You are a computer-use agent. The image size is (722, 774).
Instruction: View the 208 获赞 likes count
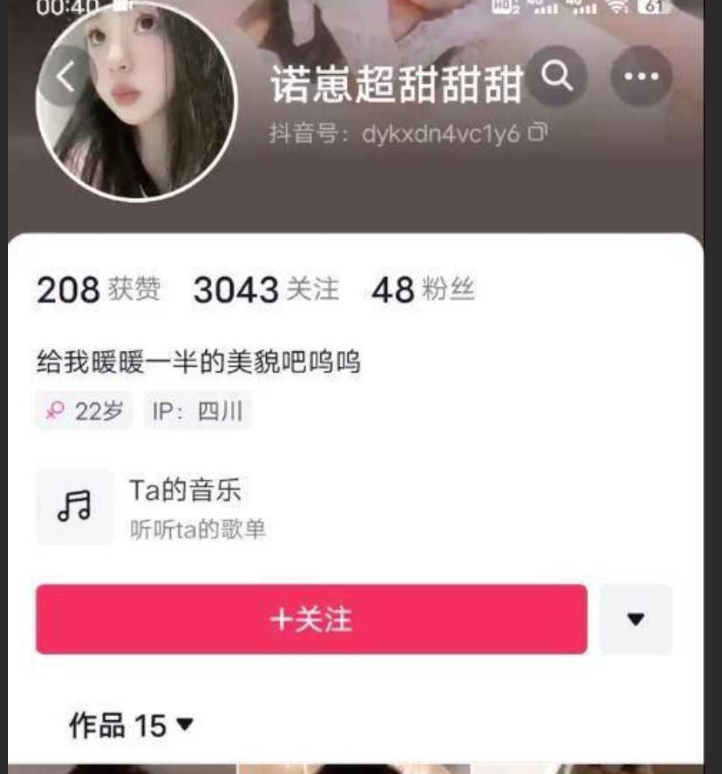tap(98, 290)
